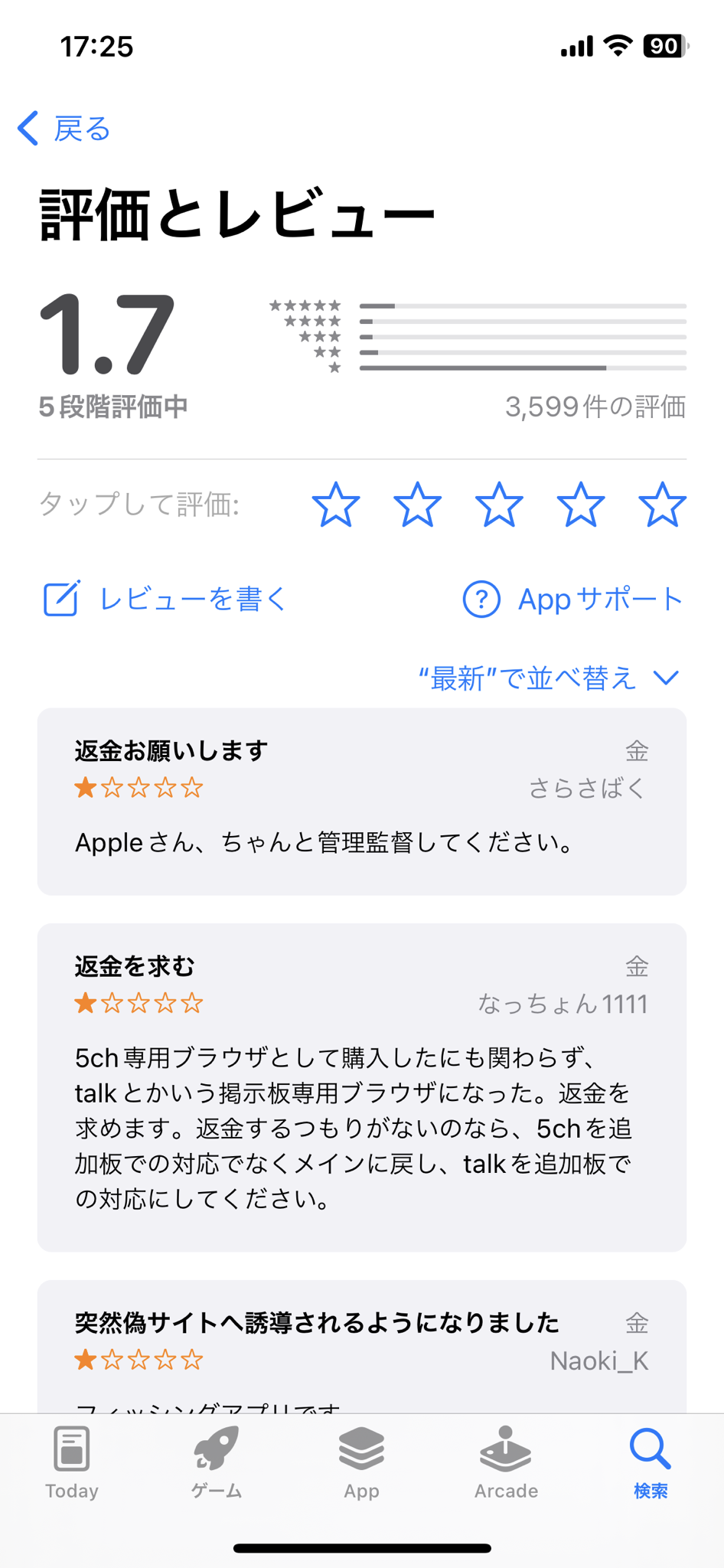Open the Arcade tab

(x=506, y=1463)
